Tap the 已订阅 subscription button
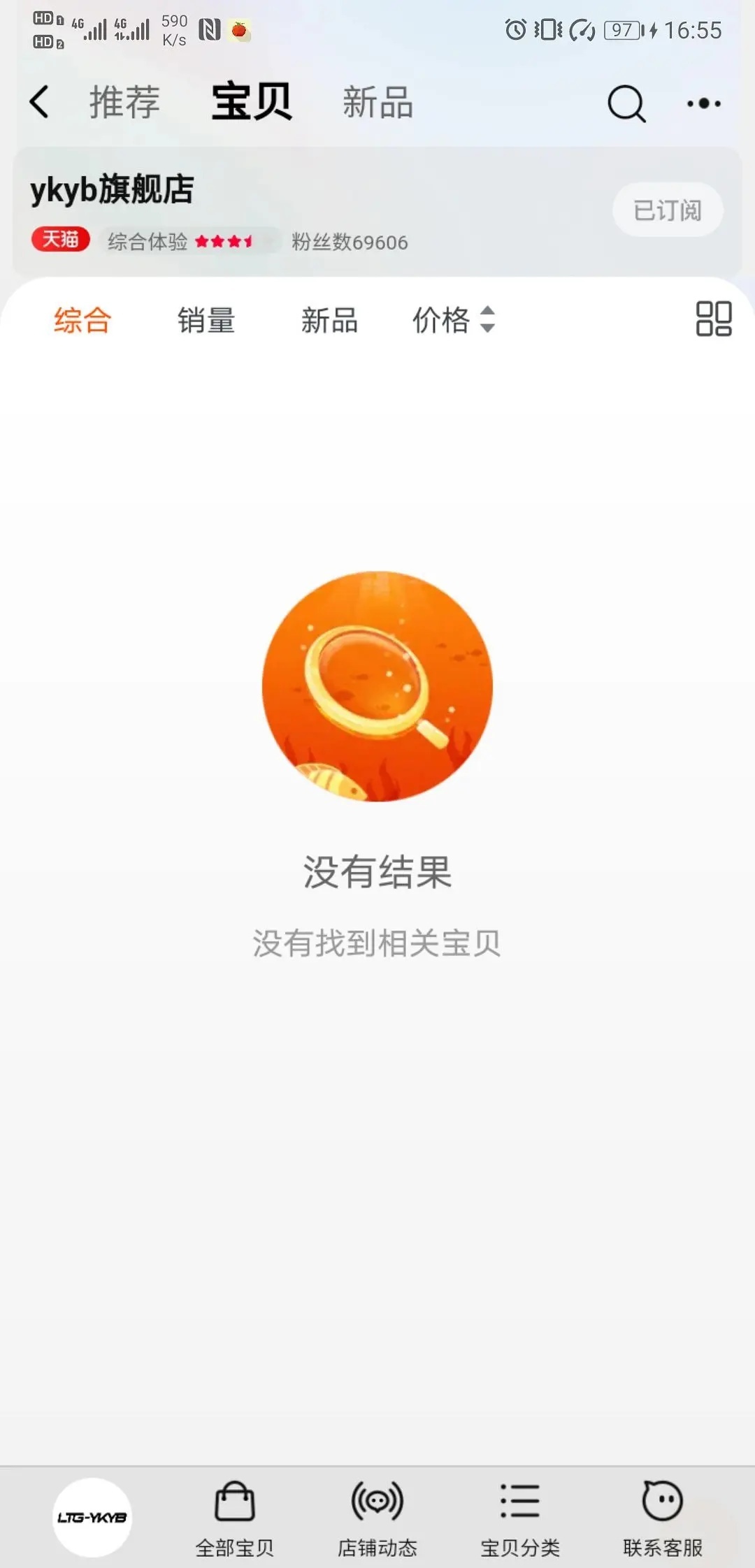 click(667, 210)
